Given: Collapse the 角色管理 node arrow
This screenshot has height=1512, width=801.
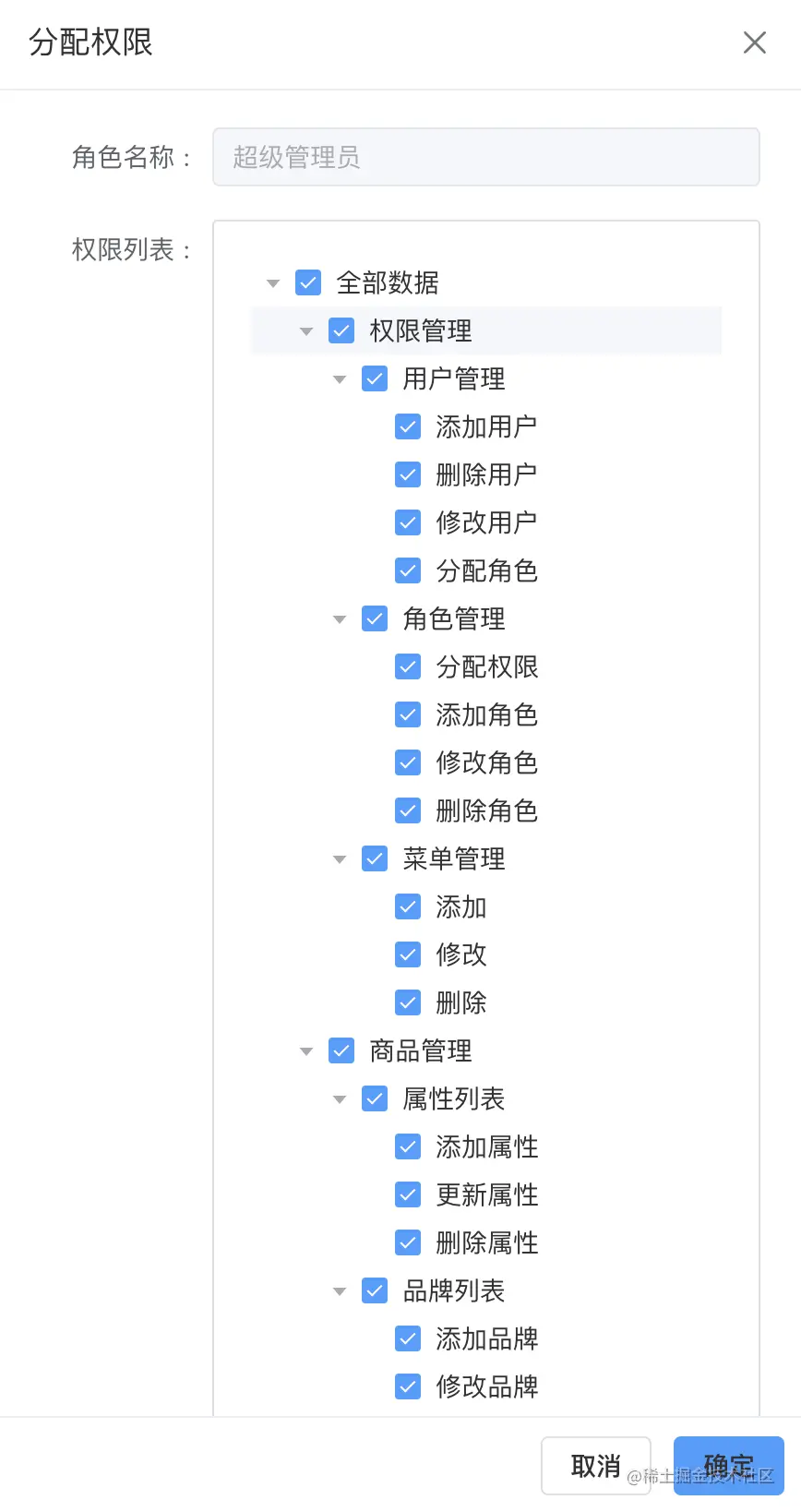Looking at the screenshot, I should point(340,619).
